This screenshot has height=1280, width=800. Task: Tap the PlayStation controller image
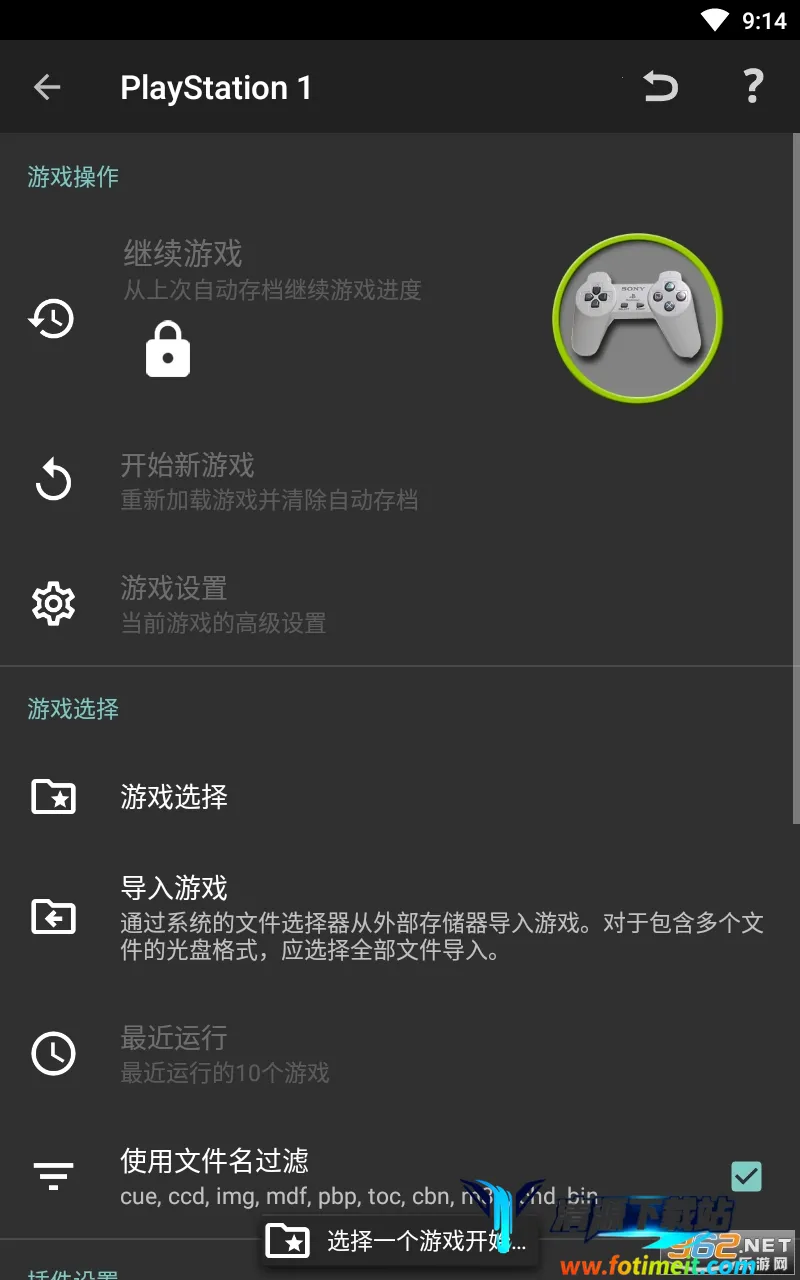637,319
